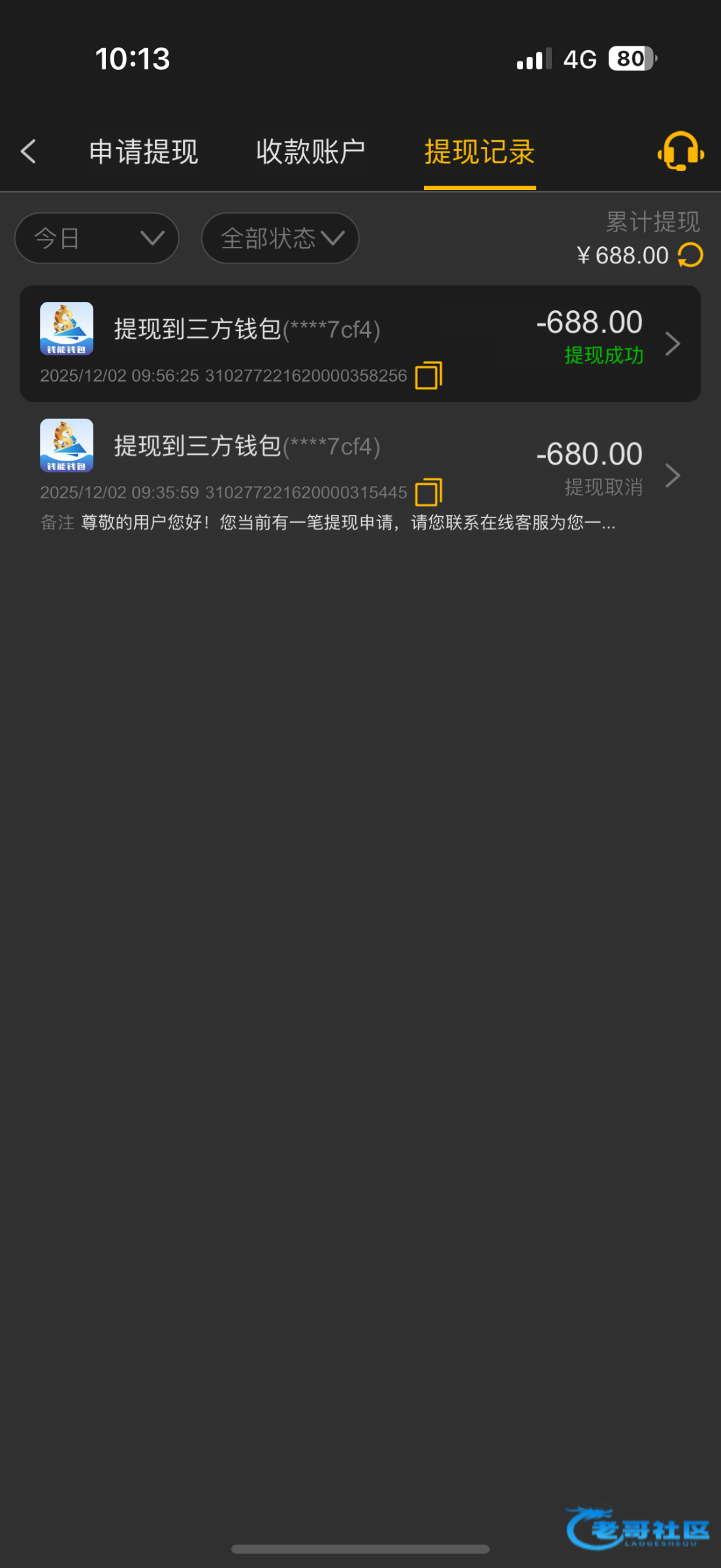This screenshot has height=1568, width=721.
Task: Copy order number ending in 358256
Action: [428, 376]
